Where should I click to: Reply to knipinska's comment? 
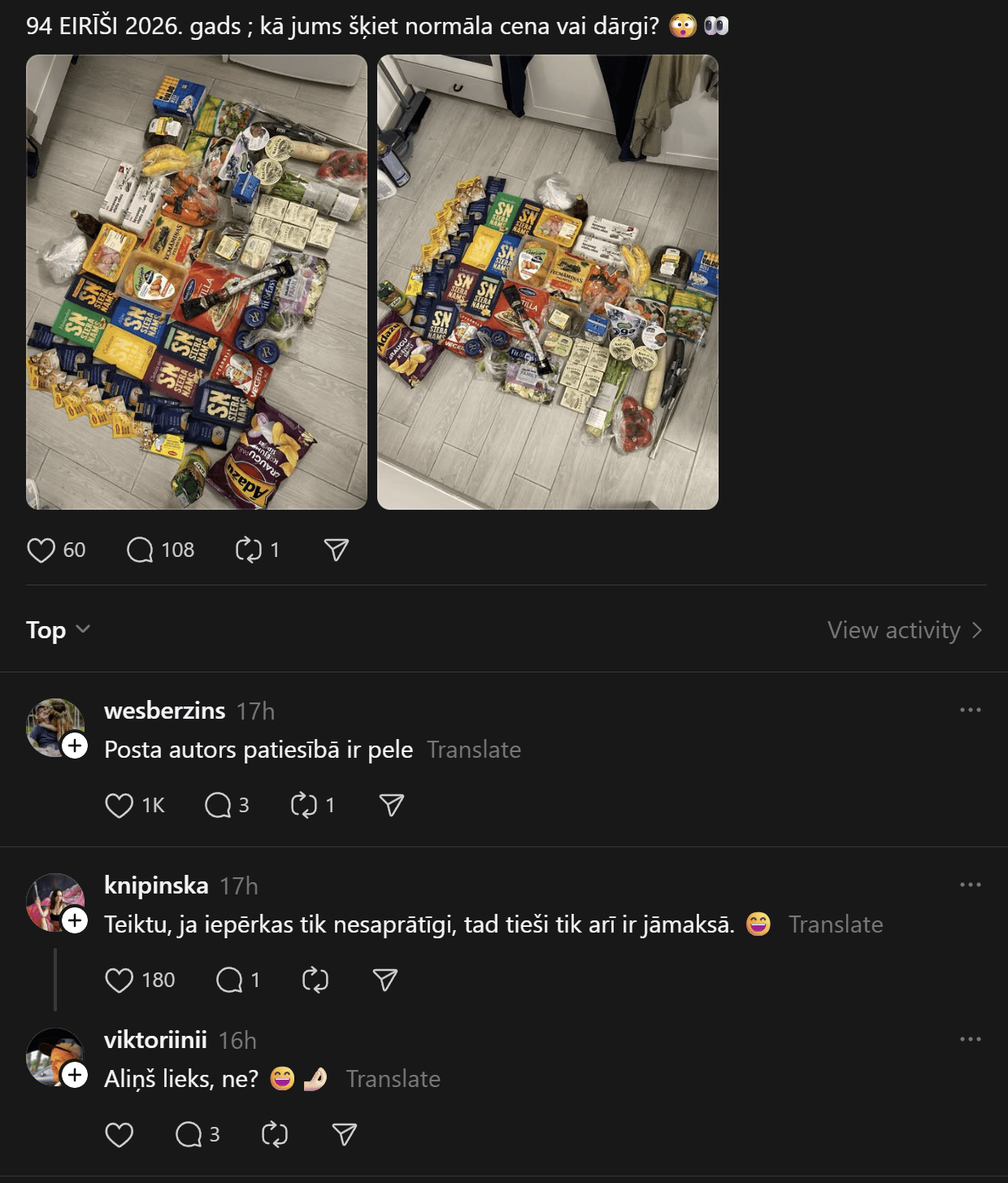pyautogui.click(x=229, y=981)
